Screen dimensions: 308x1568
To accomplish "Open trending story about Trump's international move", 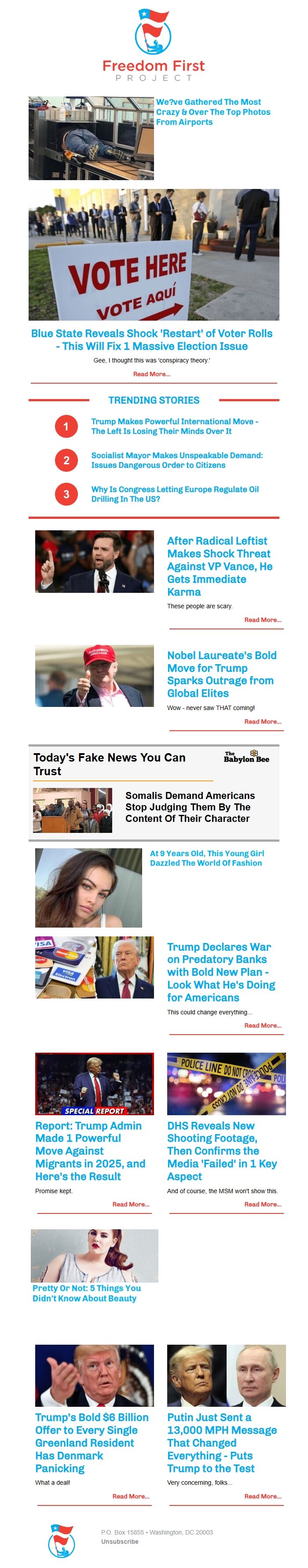I will coord(174,426).
